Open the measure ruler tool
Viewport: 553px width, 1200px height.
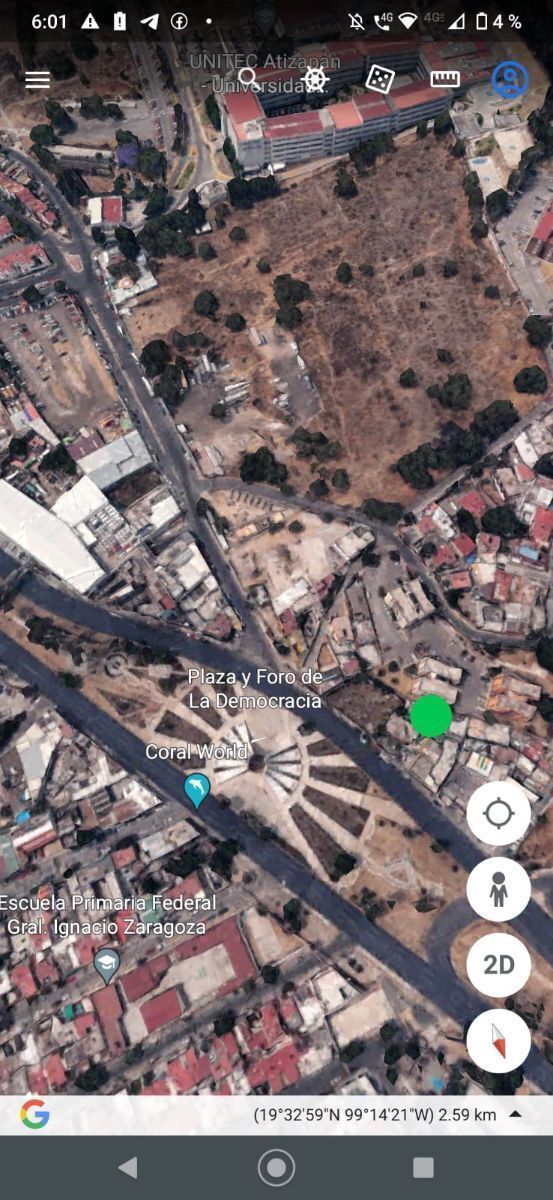[445, 79]
